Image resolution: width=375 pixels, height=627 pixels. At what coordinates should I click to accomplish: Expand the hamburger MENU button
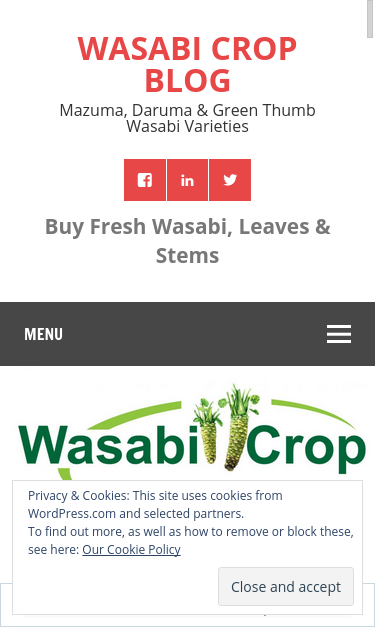pos(188,334)
